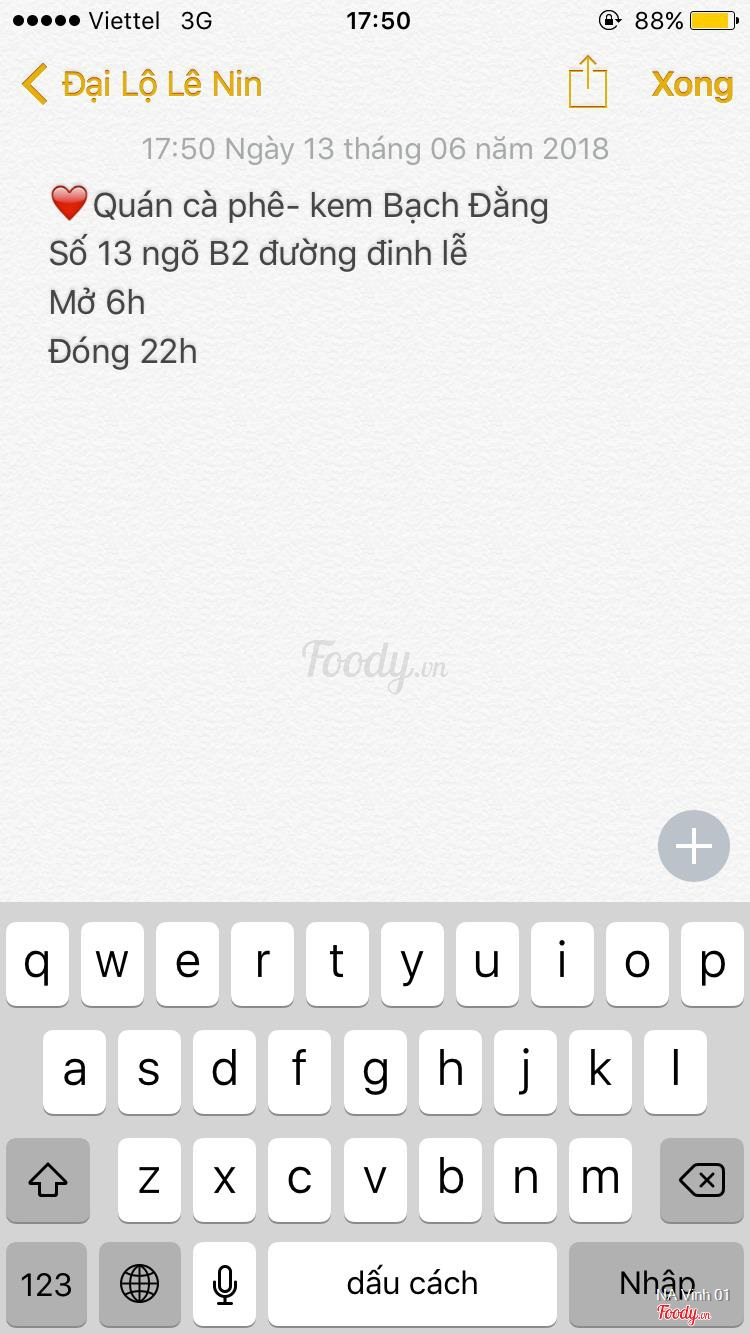Place the cursor in the note text

pyautogui.click(x=300, y=280)
